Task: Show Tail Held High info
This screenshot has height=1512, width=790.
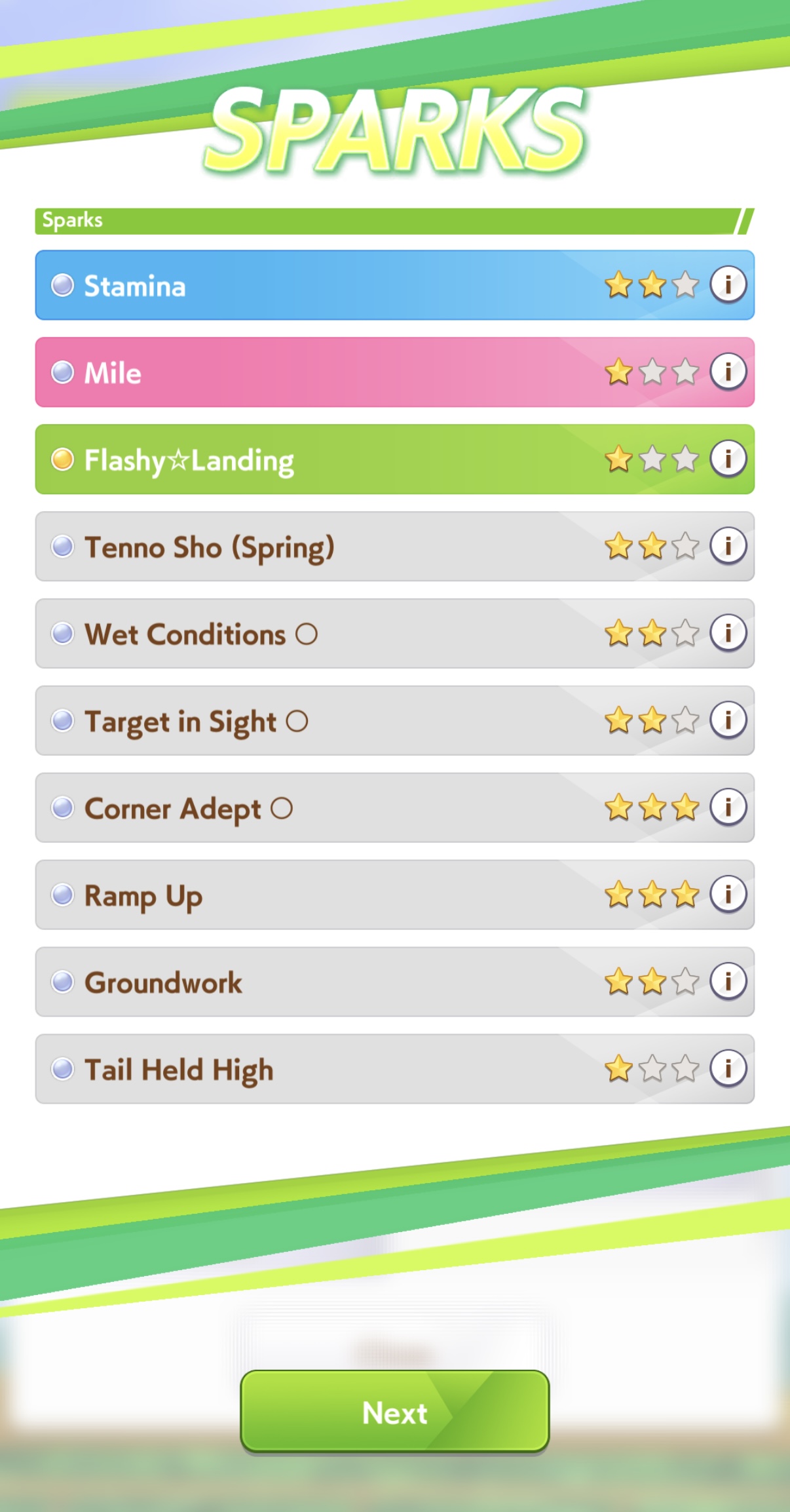Action: point(728,1069)
